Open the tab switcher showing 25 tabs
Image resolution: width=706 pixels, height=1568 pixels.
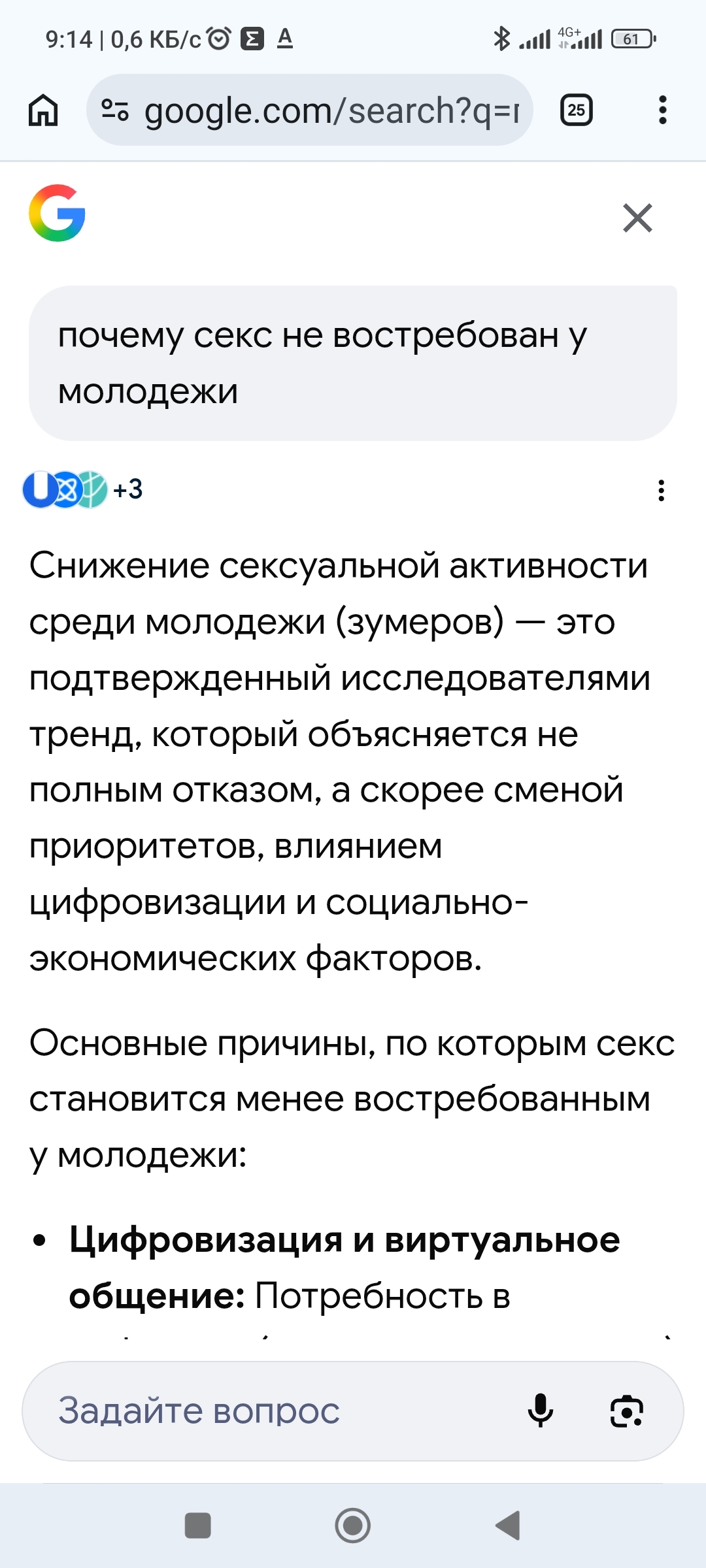point(577,110)
